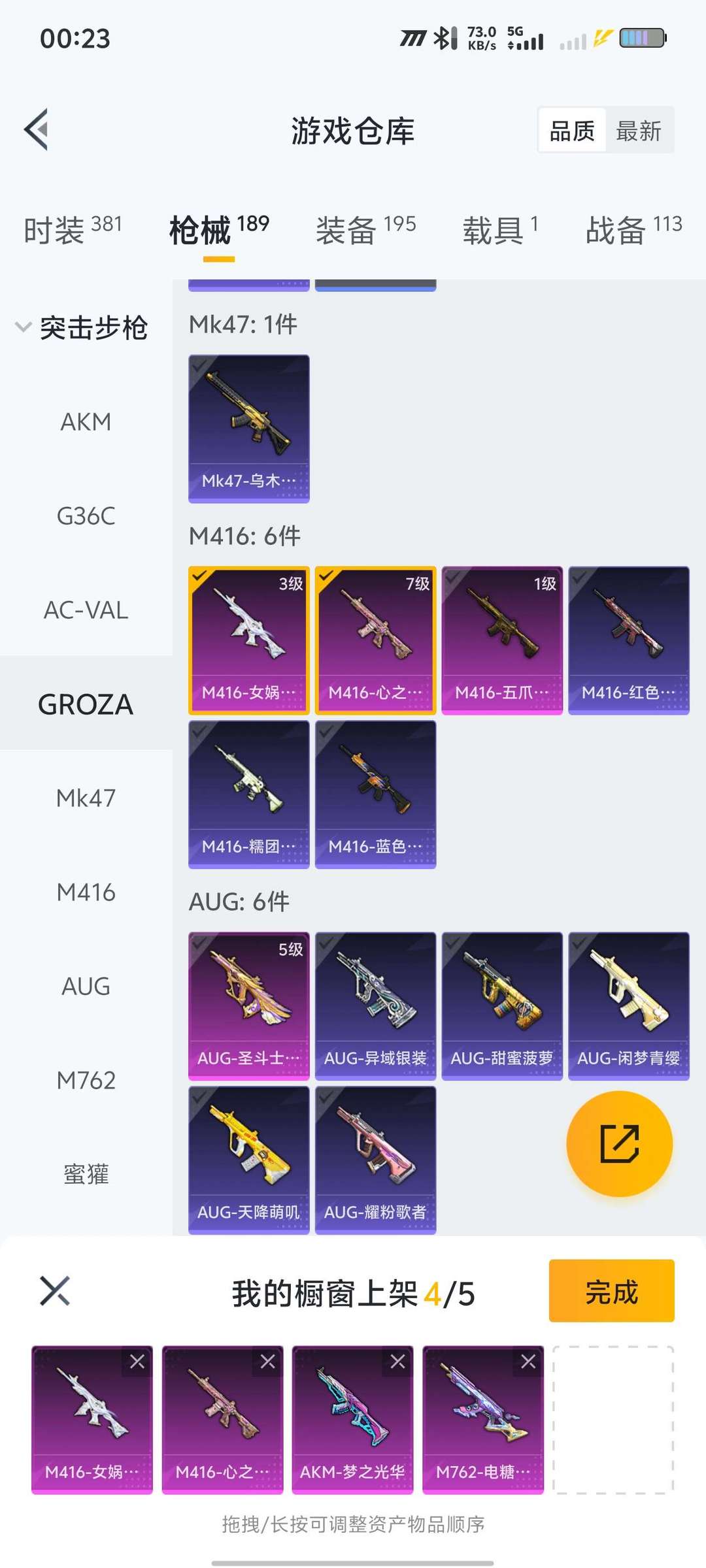Confirm with the 完成 button
706x1568 pixels.
pos(611,1291)
